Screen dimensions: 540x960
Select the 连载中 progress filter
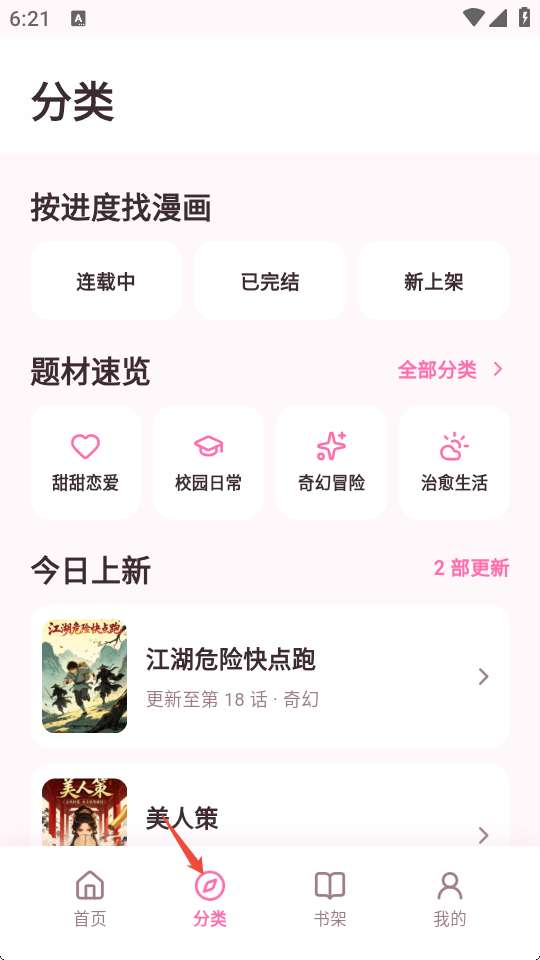point(106,281)
